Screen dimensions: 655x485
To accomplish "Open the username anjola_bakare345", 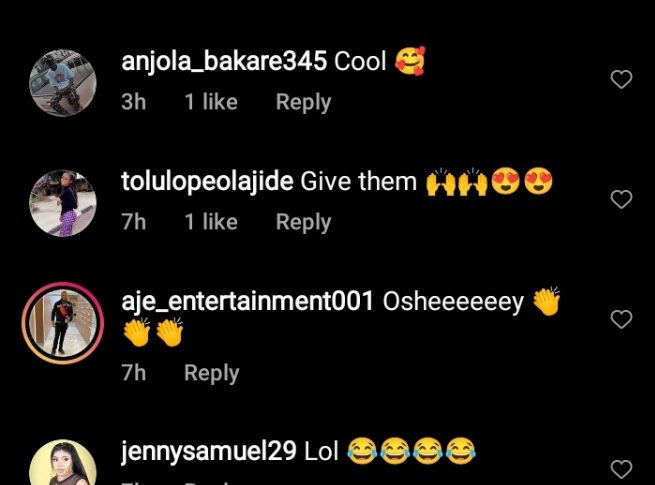I will [x=223, y=61].
